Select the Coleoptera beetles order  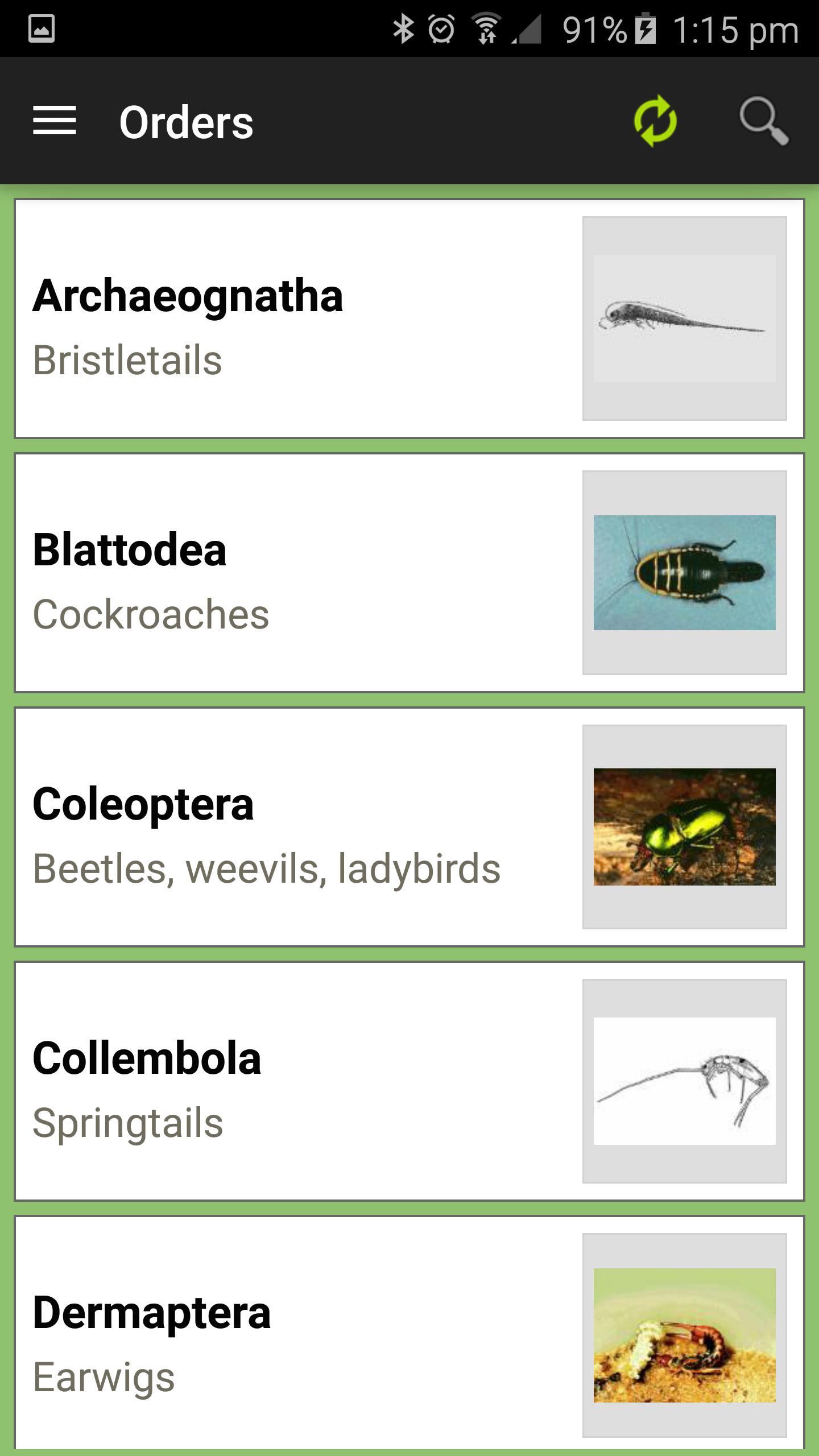point(408,827)
